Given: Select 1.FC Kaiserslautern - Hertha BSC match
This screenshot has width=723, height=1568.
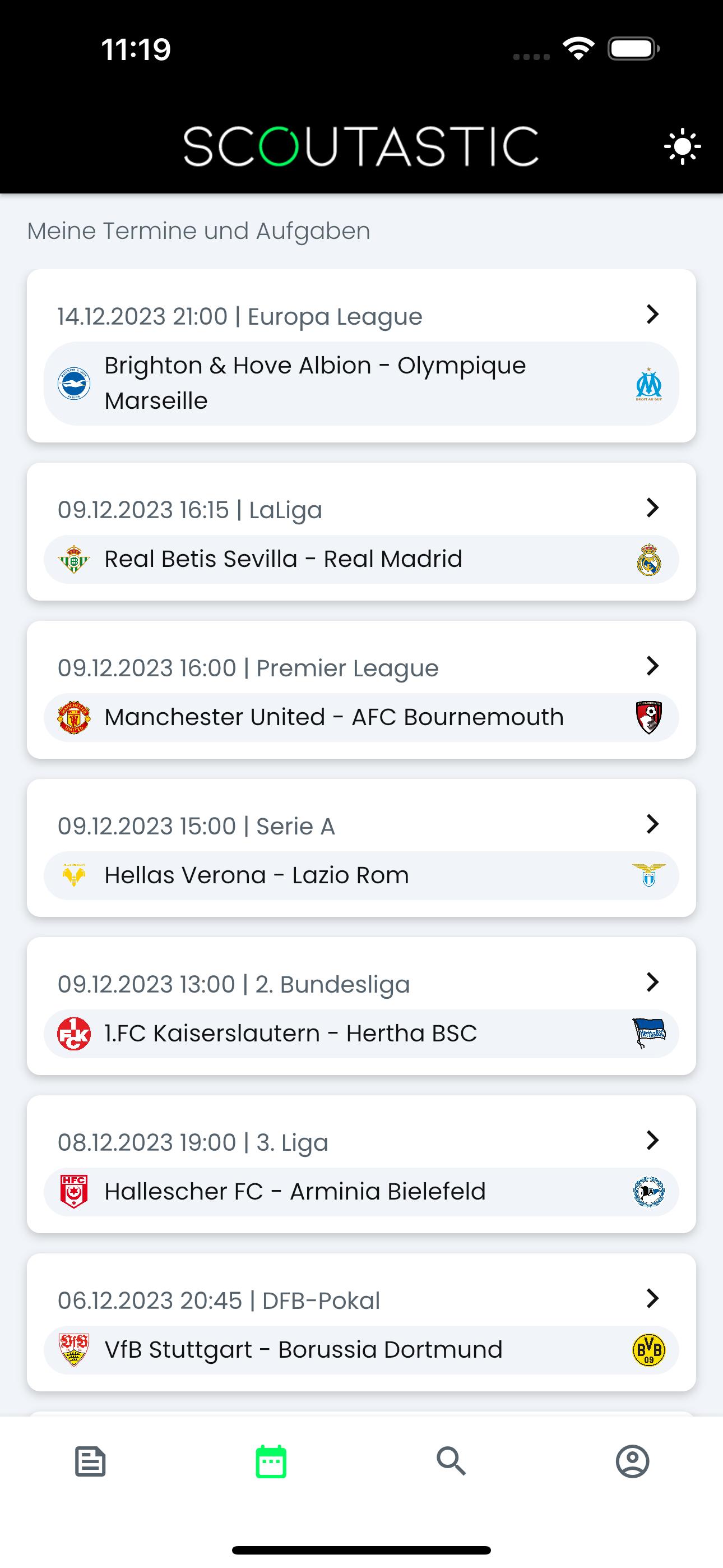Looking at the screenshot, I should (x=361, y=1006).
